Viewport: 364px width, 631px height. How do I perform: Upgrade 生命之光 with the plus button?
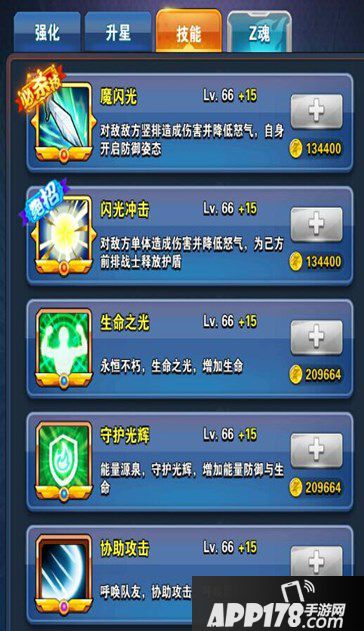pyautogui.click(x=317, y=338)
